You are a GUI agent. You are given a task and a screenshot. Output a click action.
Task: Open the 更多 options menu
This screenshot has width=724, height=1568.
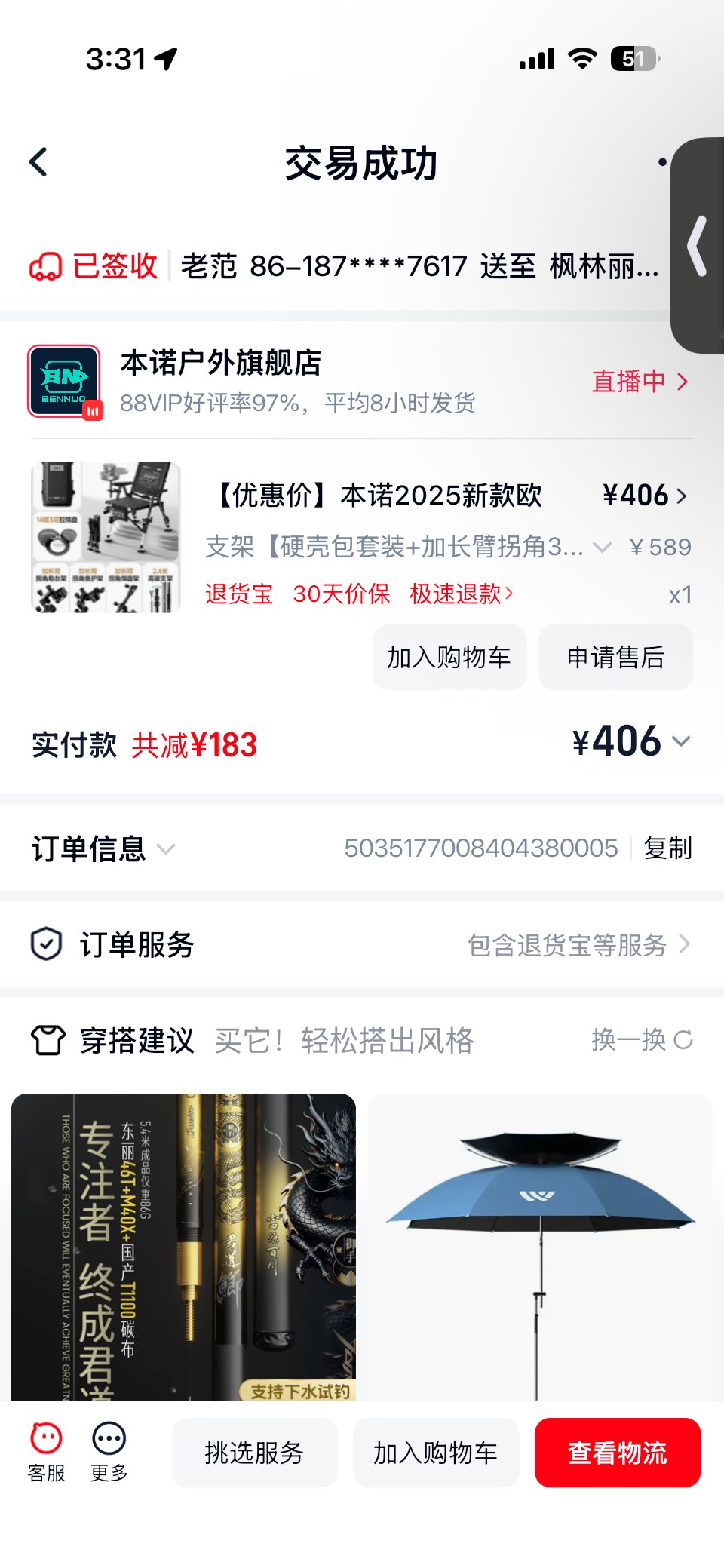coord(109,1452)
